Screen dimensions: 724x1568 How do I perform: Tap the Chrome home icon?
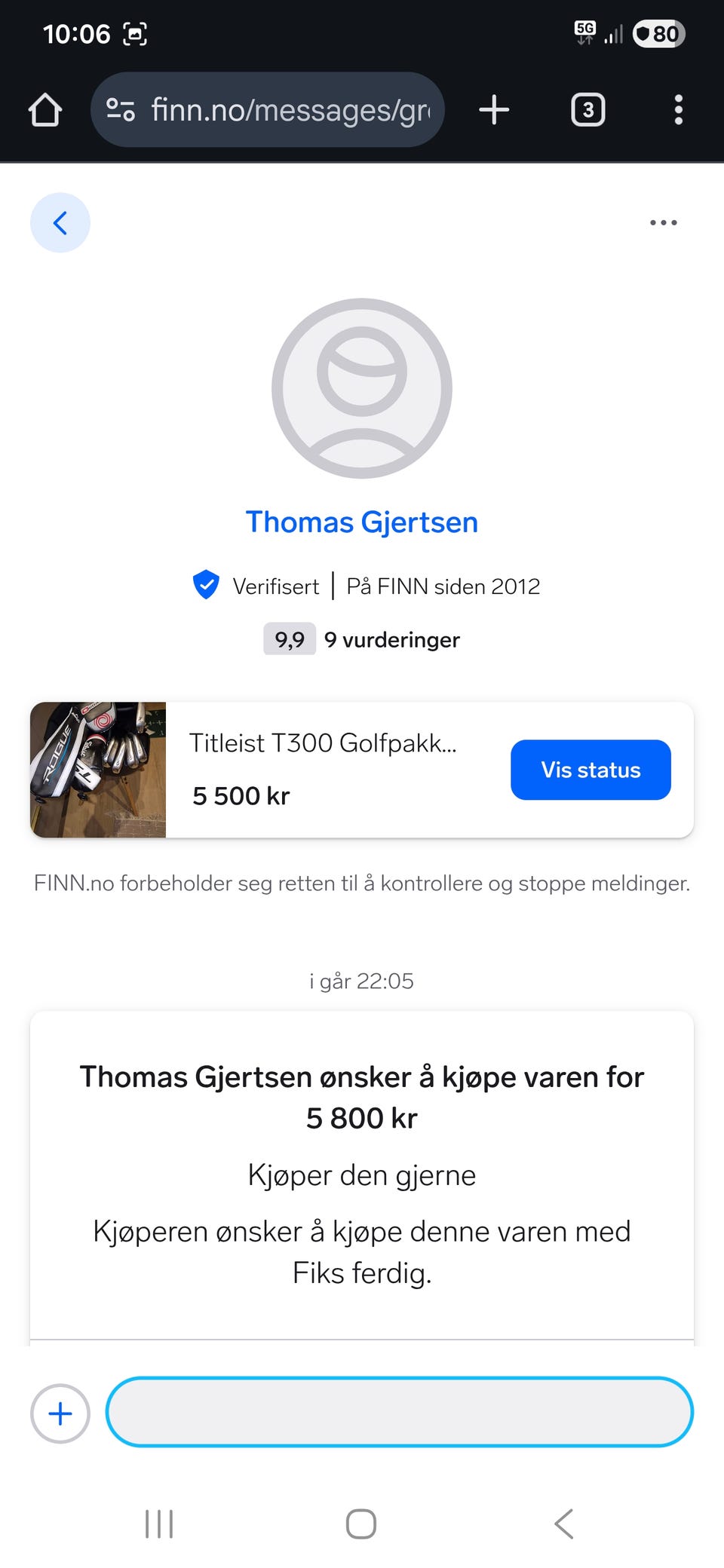pyautogui.click(x=44, y=109)
